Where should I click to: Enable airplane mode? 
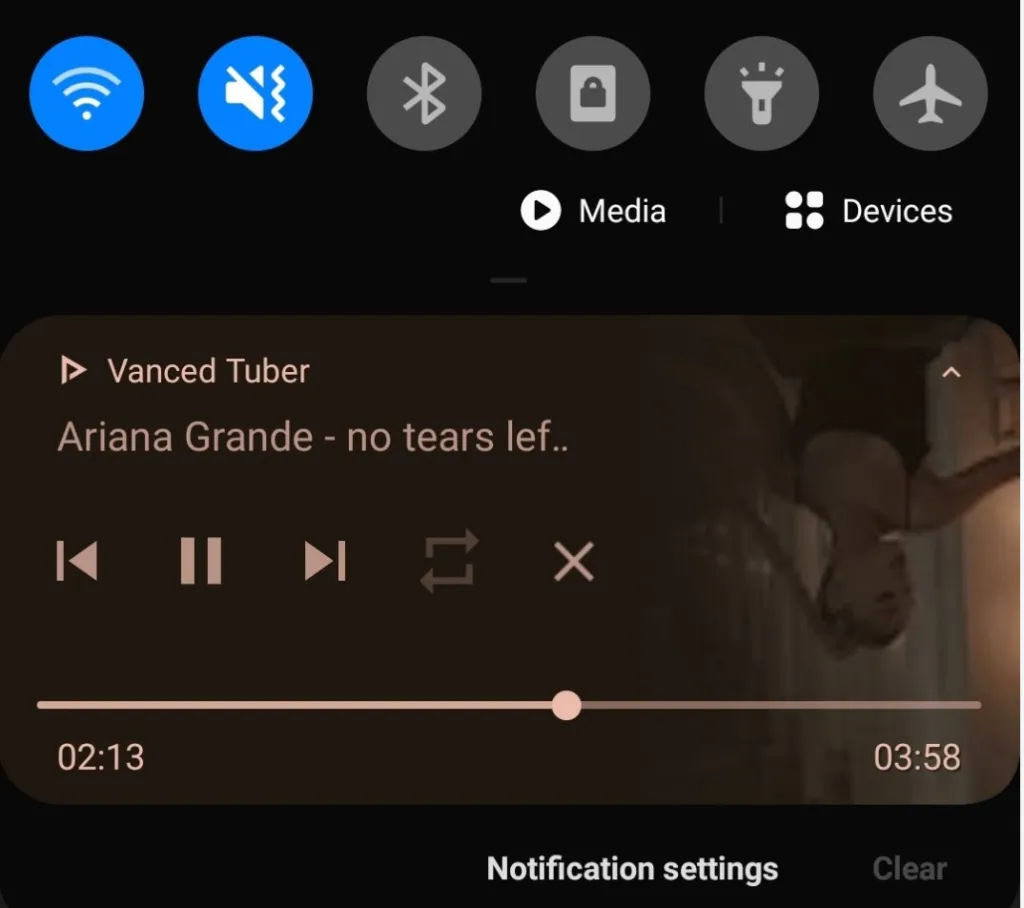930,95
